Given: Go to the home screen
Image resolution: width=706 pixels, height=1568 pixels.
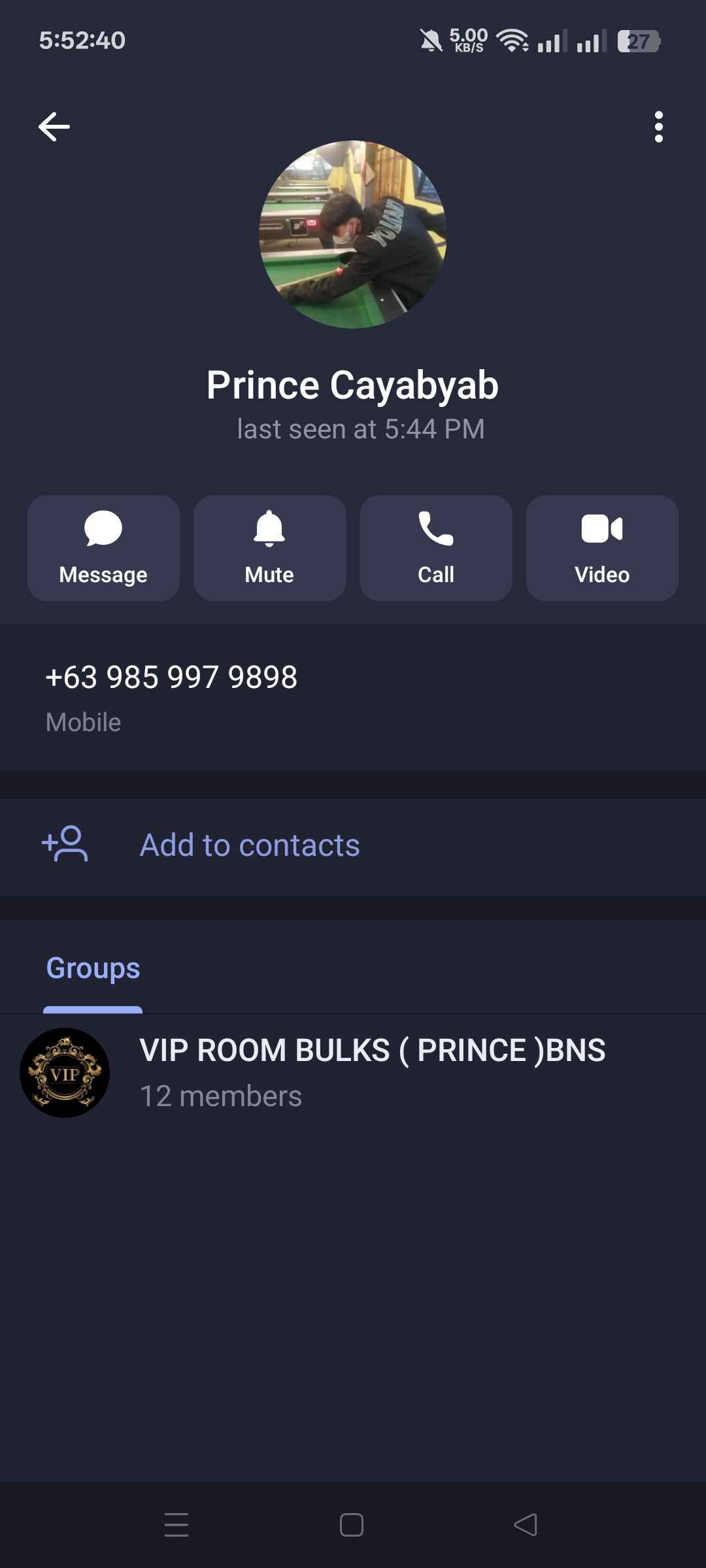Looking at the screenshot, I should point(352,1525).
